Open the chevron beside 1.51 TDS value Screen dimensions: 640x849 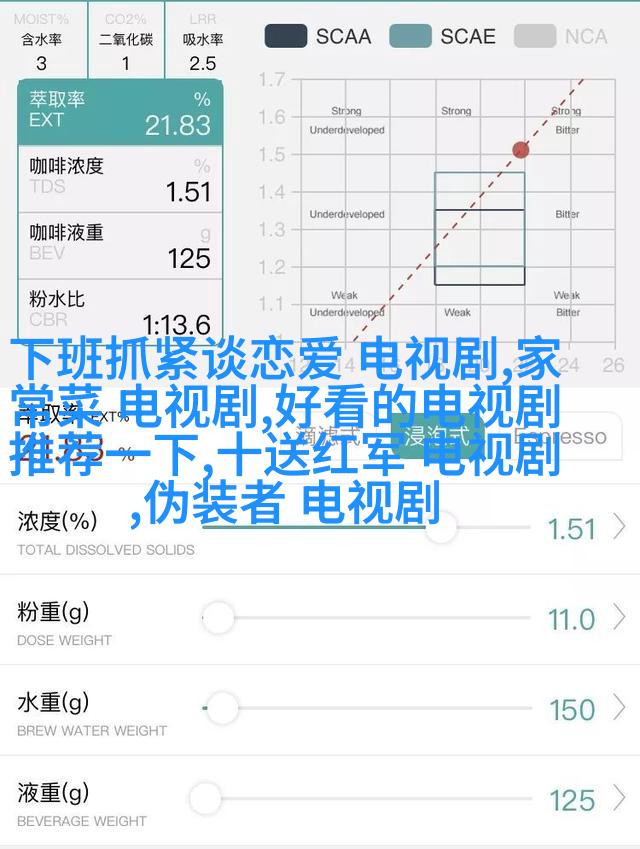pyautogui.click(x=620, y=527)
